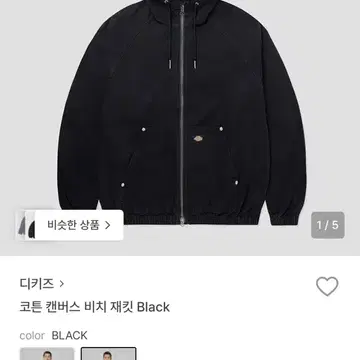The height and width of the screenshot is (360, 360).
Task: Select the first color variant thumbnail
Action: point(47,354)
